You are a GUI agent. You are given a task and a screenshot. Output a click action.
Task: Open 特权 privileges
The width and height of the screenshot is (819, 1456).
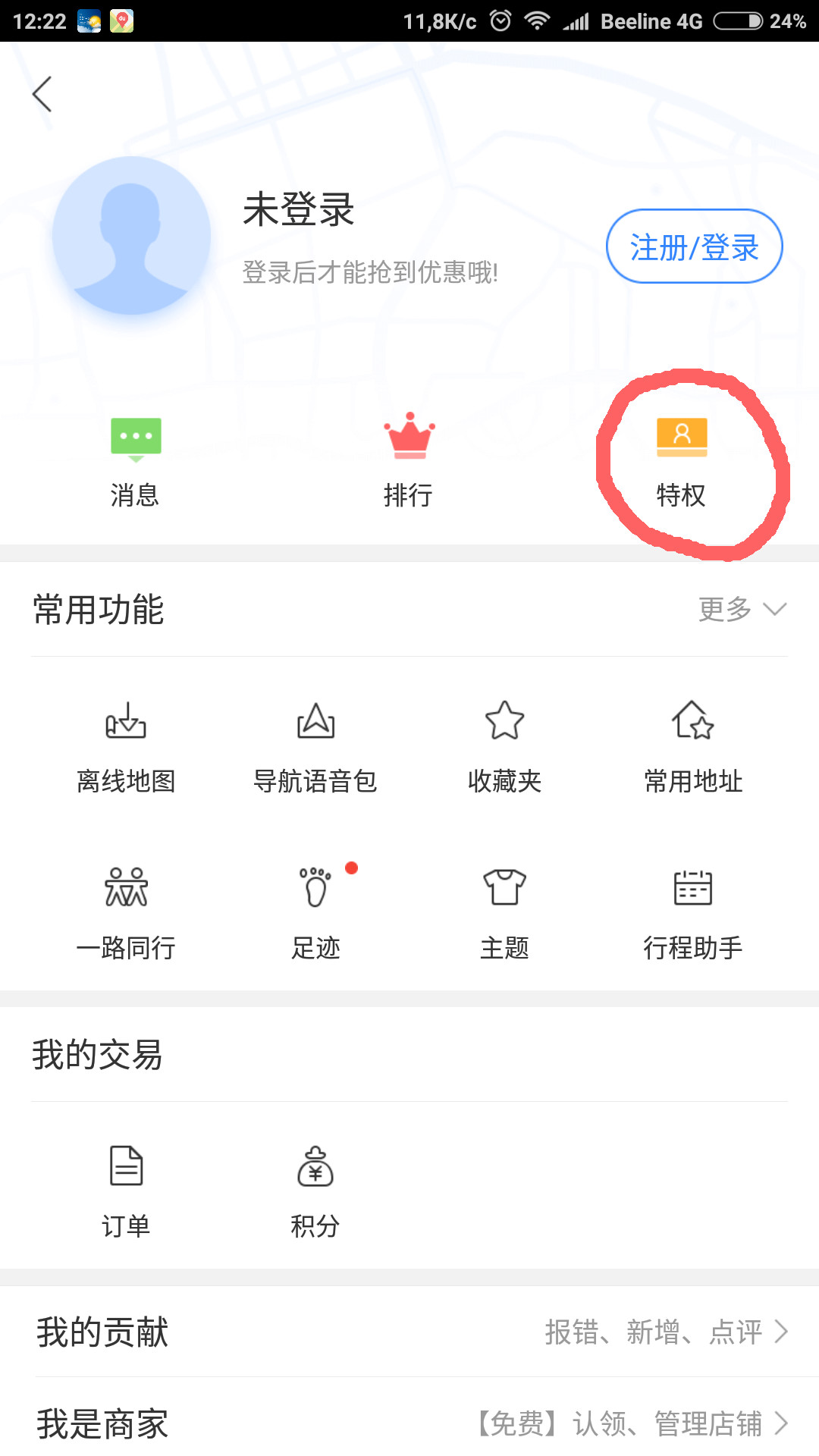[681, 459]
